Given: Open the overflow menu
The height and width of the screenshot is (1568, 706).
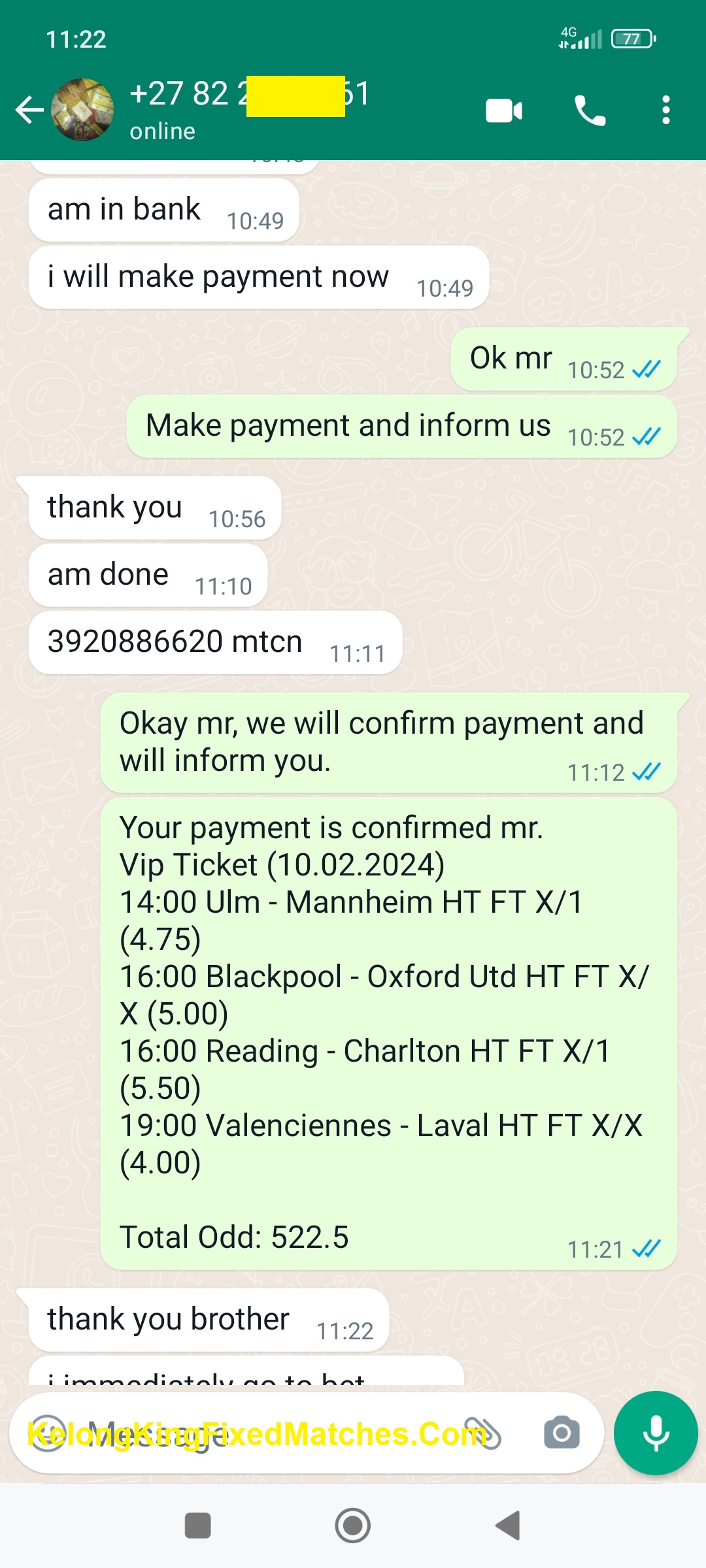Looking at the screenshot, I should point(665,110).
